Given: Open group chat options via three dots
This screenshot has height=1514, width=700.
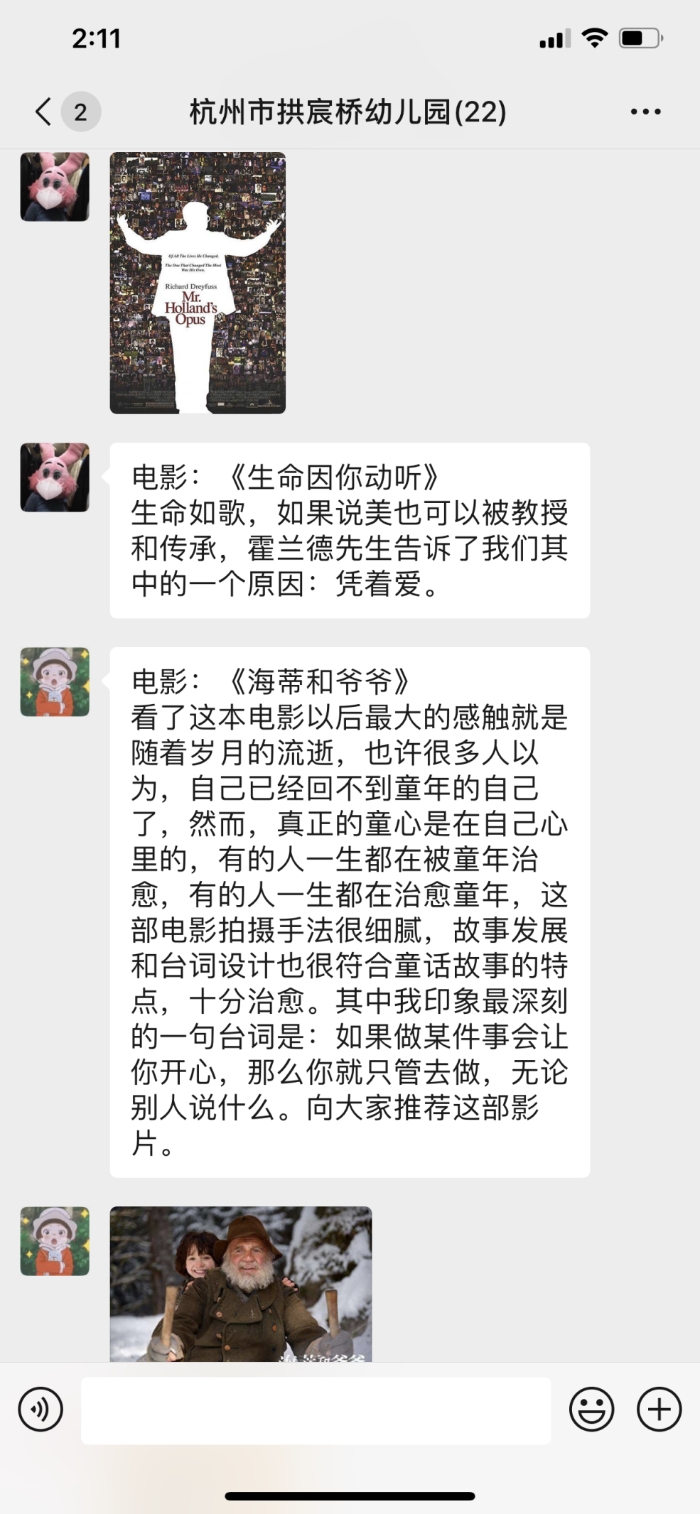Looking at the screenshot, I should [646, 112].
